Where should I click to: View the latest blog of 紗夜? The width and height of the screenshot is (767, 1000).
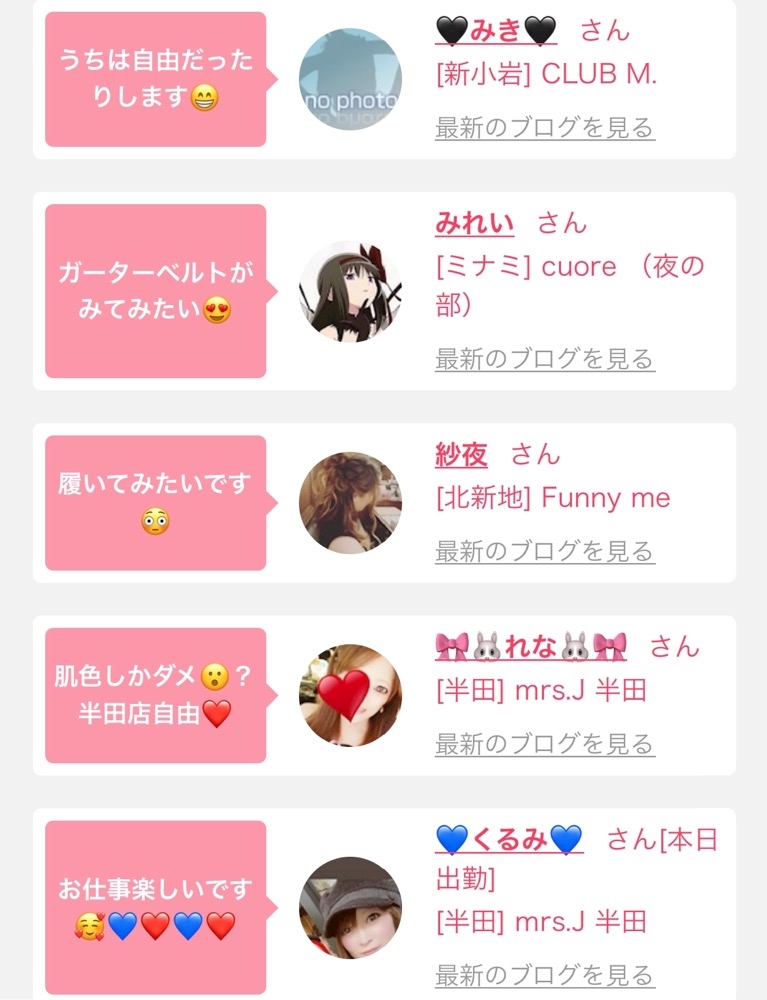[x=545, y=551]
